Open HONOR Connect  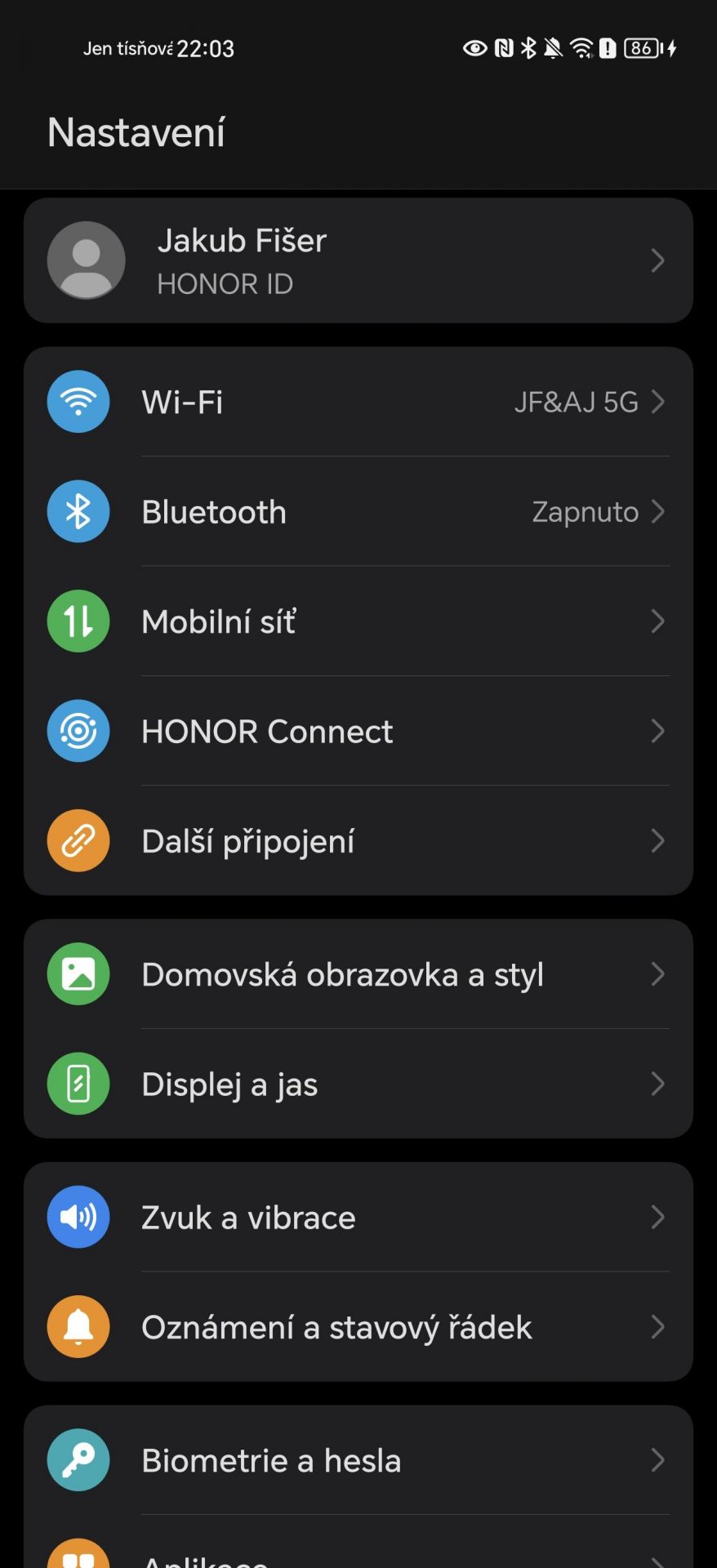(x=358, y=731)
